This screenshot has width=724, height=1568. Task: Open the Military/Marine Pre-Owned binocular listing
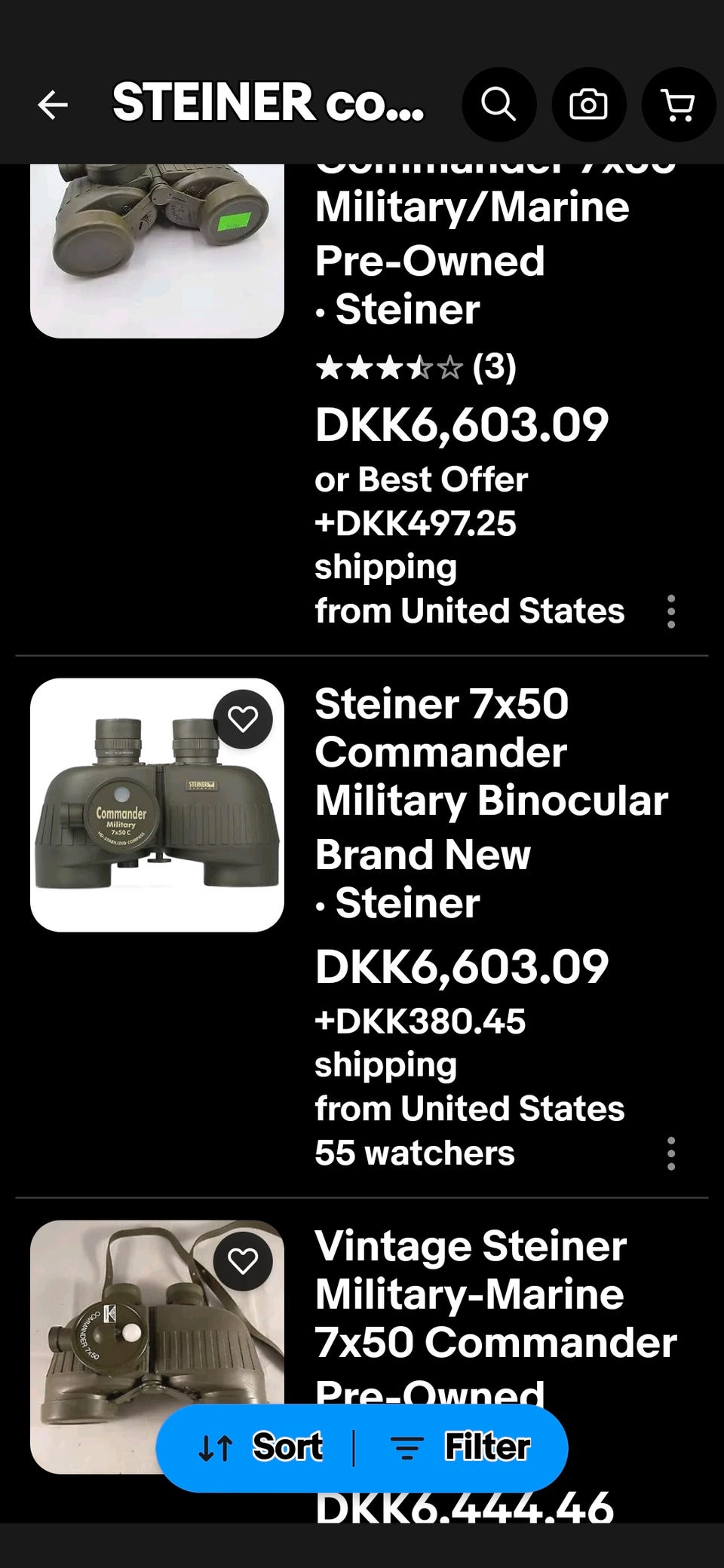(x=471, y=234)
